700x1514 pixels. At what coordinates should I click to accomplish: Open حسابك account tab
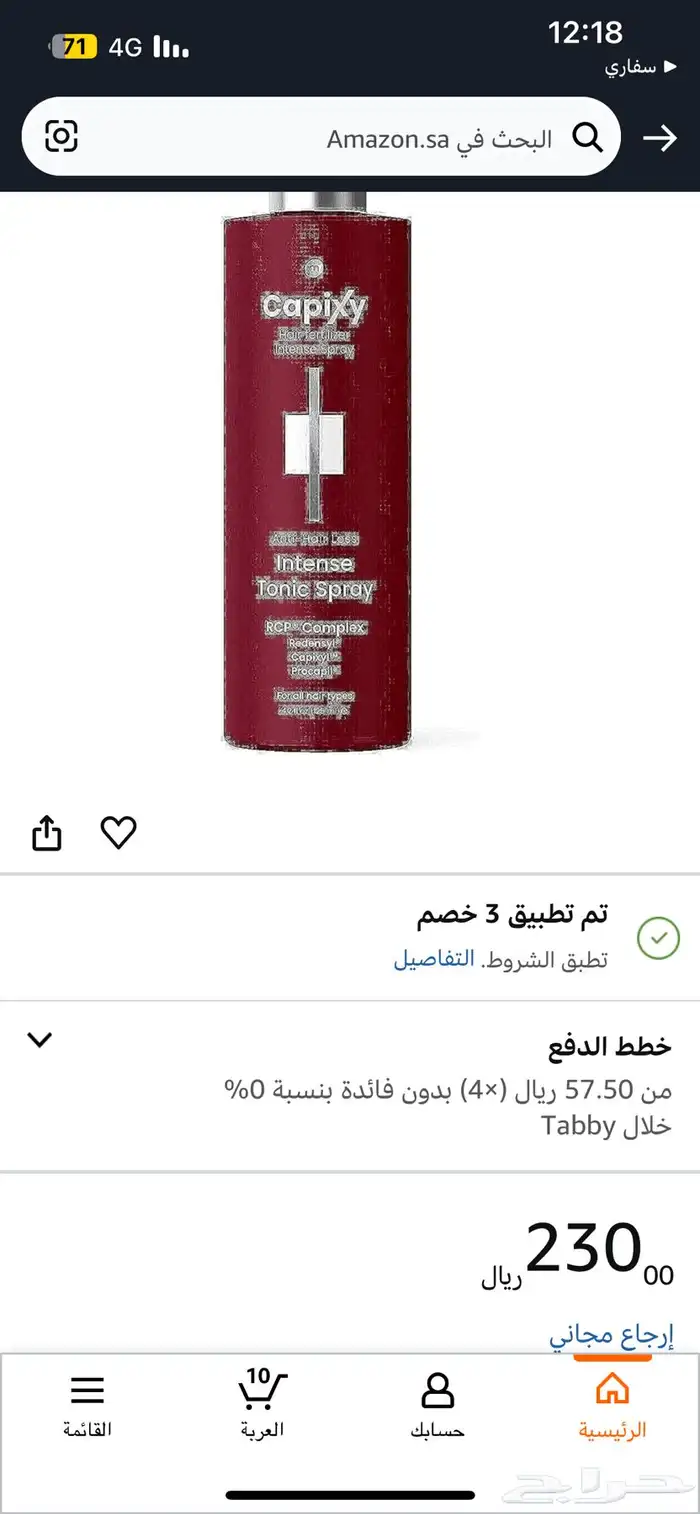437,1404
